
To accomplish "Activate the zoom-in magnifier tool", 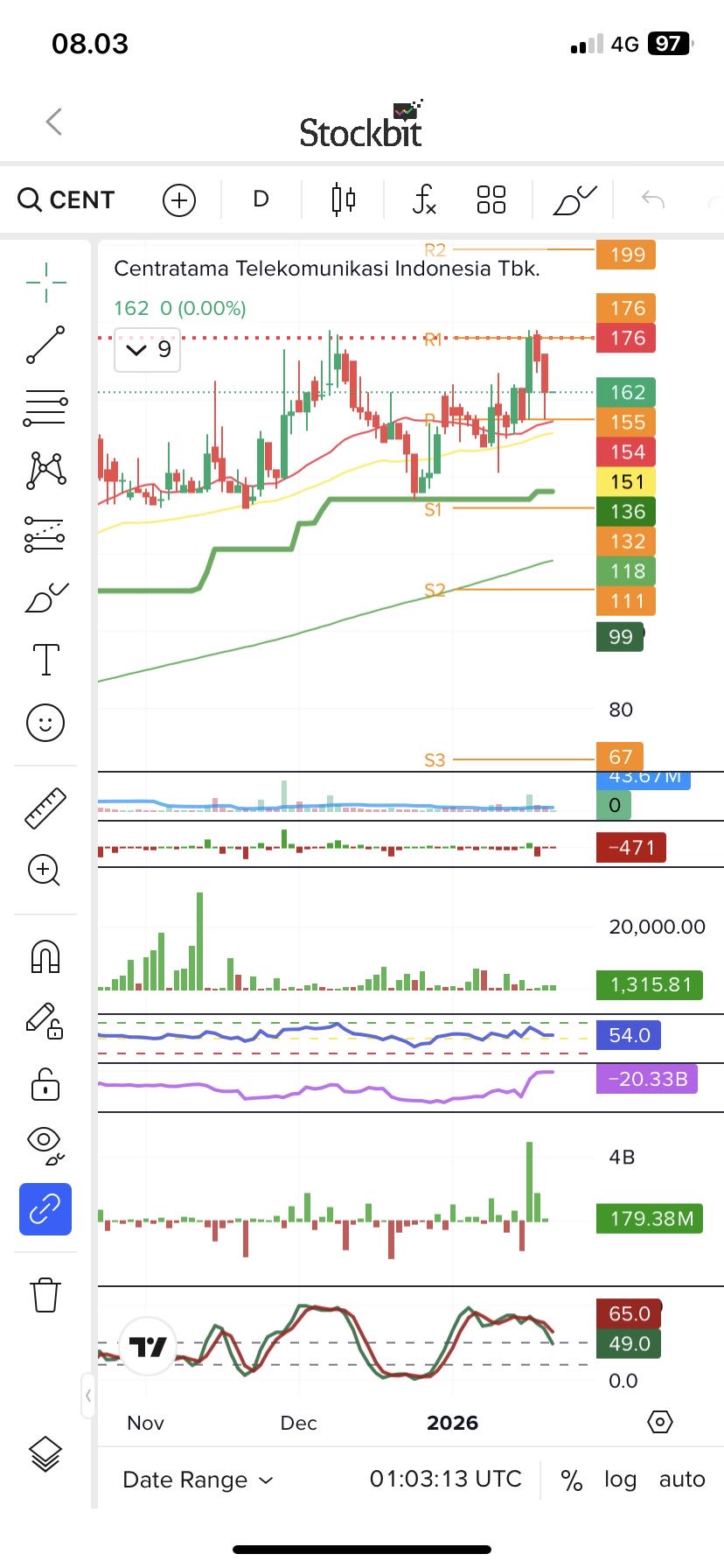I will coord(45,871).
